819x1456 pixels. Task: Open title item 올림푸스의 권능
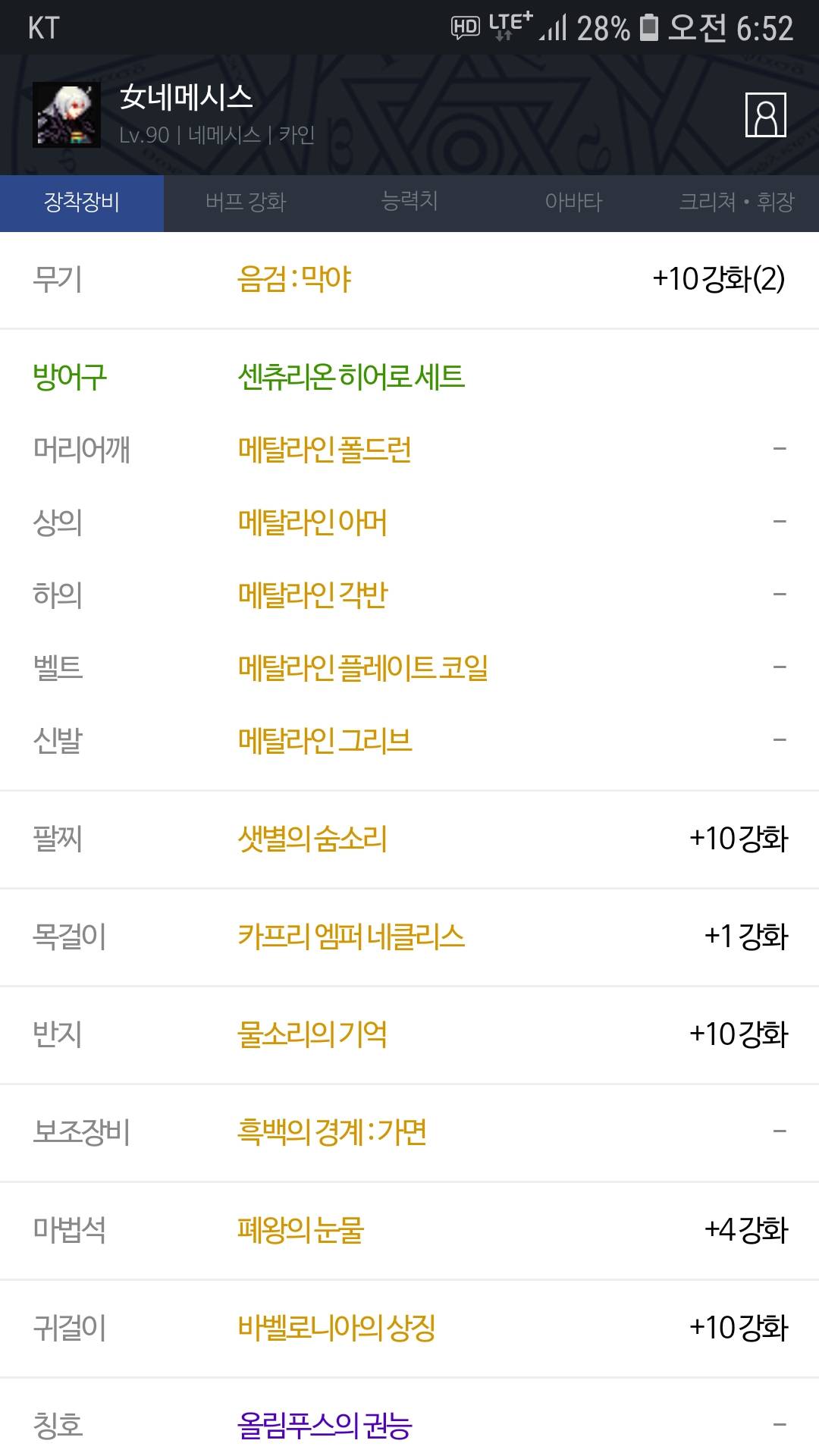[x=325, y=1426]
